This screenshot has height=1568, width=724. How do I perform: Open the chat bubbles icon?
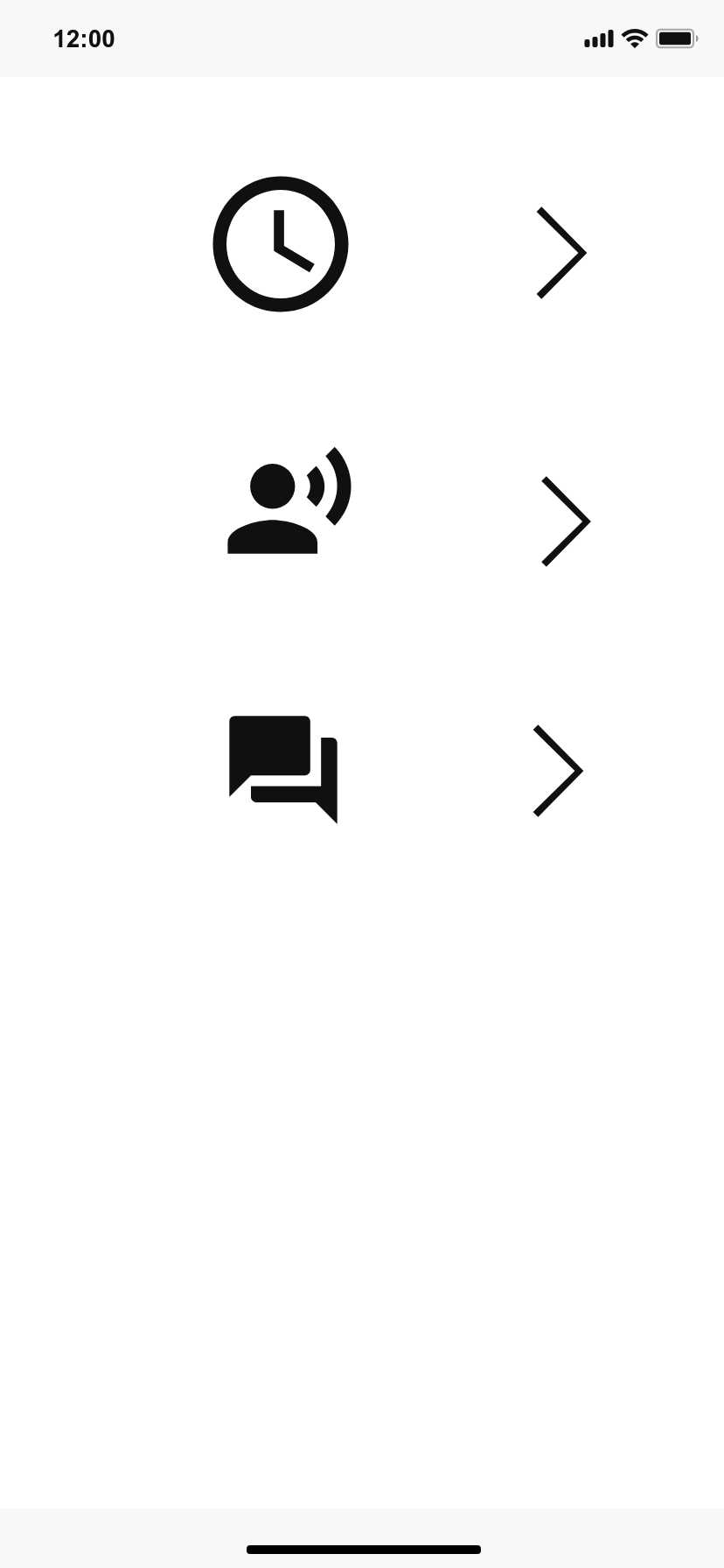coord(282,768)
